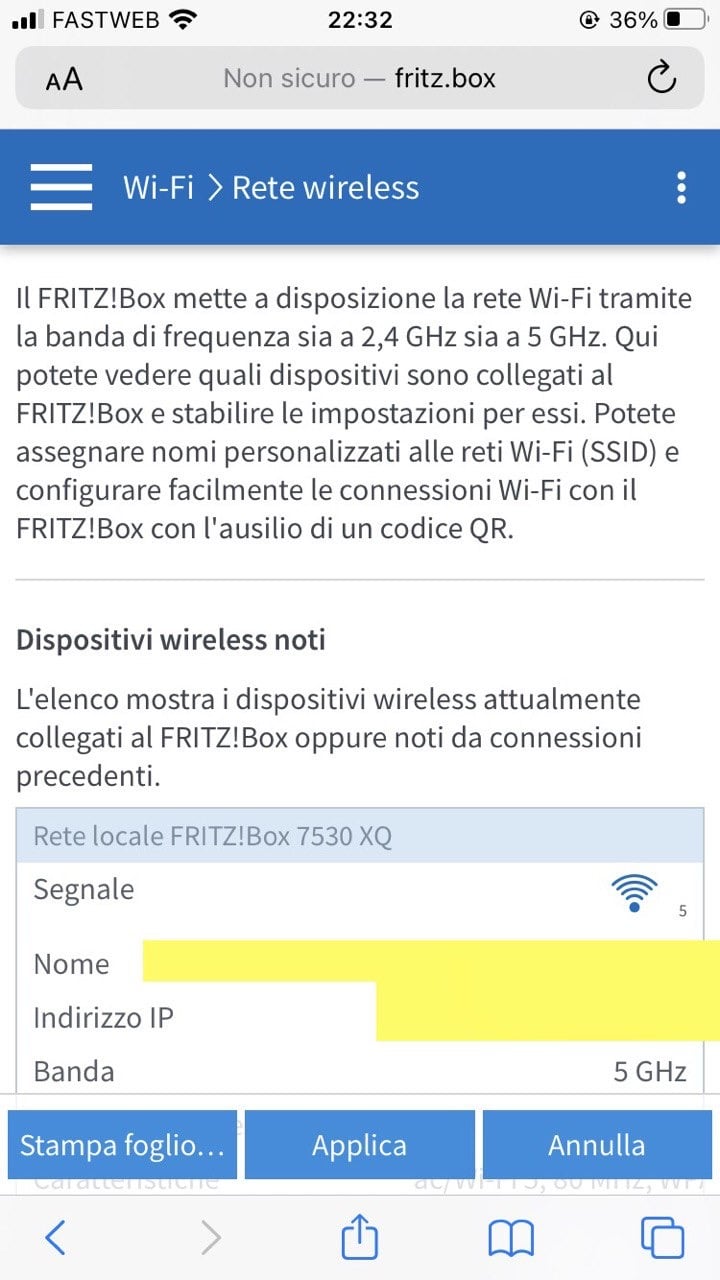The image size is (720, 1280).
Task: Tap the Stampa foglio button
Action: [x=122, y=1145]
